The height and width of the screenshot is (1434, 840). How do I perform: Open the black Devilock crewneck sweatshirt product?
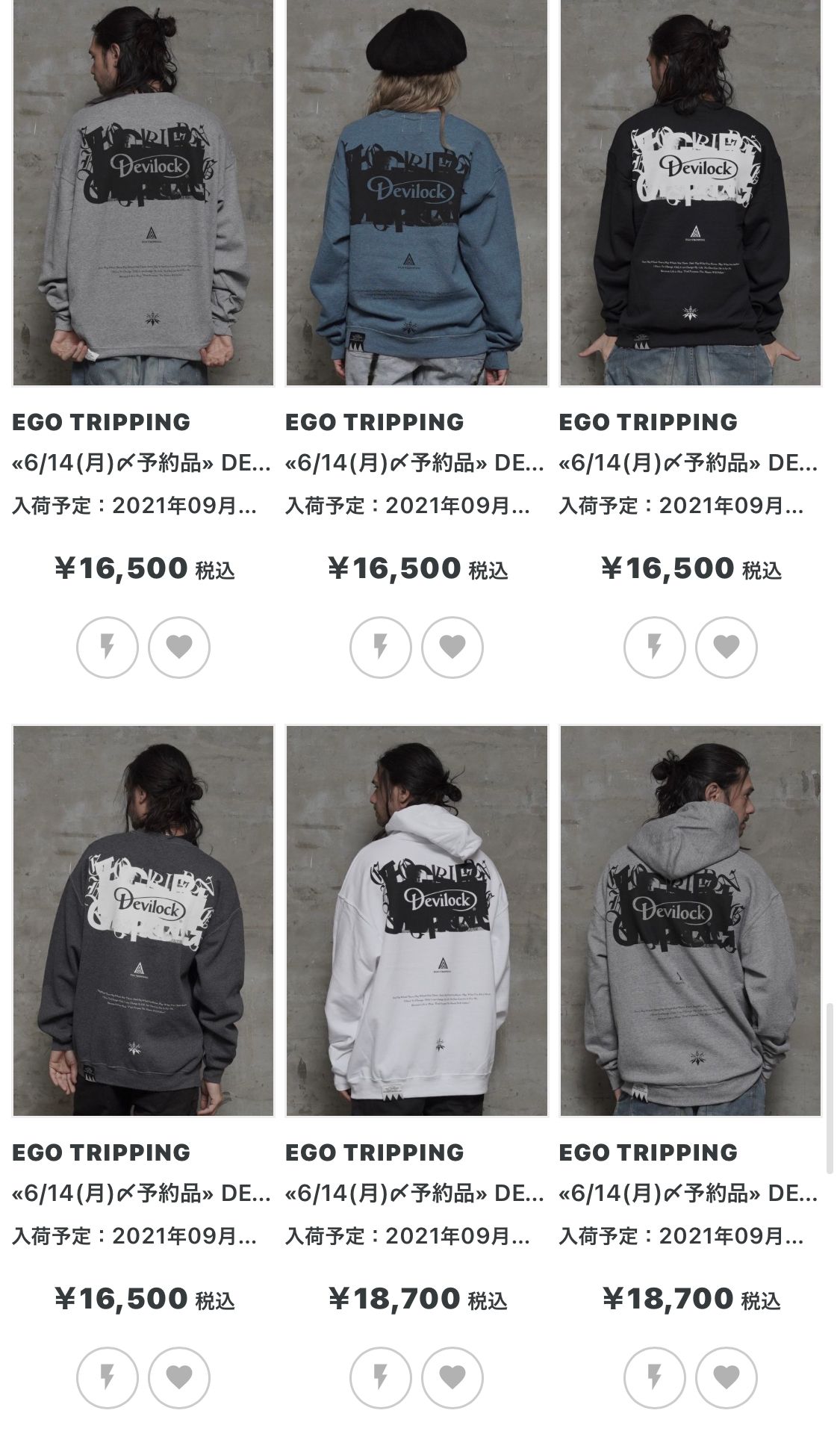coord(691,194)
